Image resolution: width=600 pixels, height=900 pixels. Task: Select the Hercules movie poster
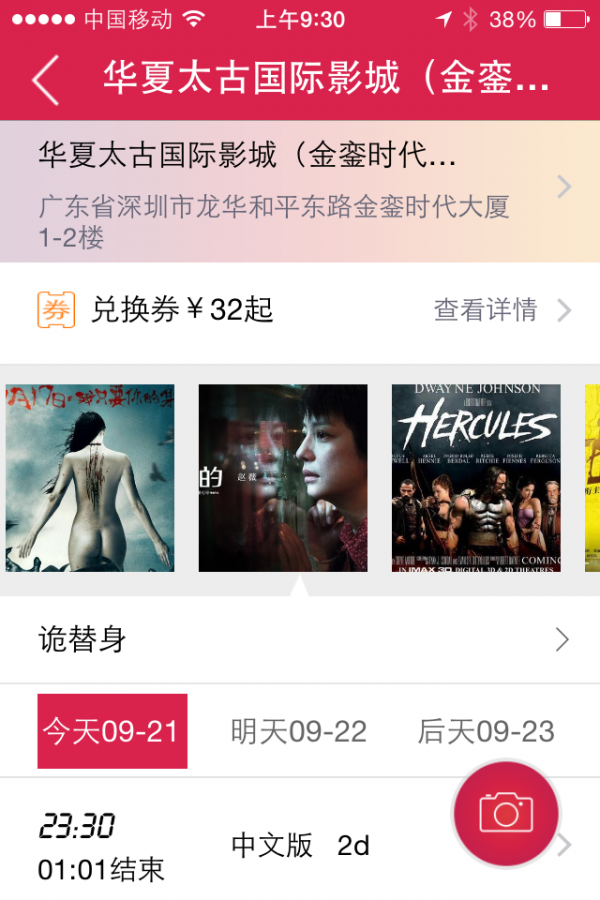[x=476, y=478]
